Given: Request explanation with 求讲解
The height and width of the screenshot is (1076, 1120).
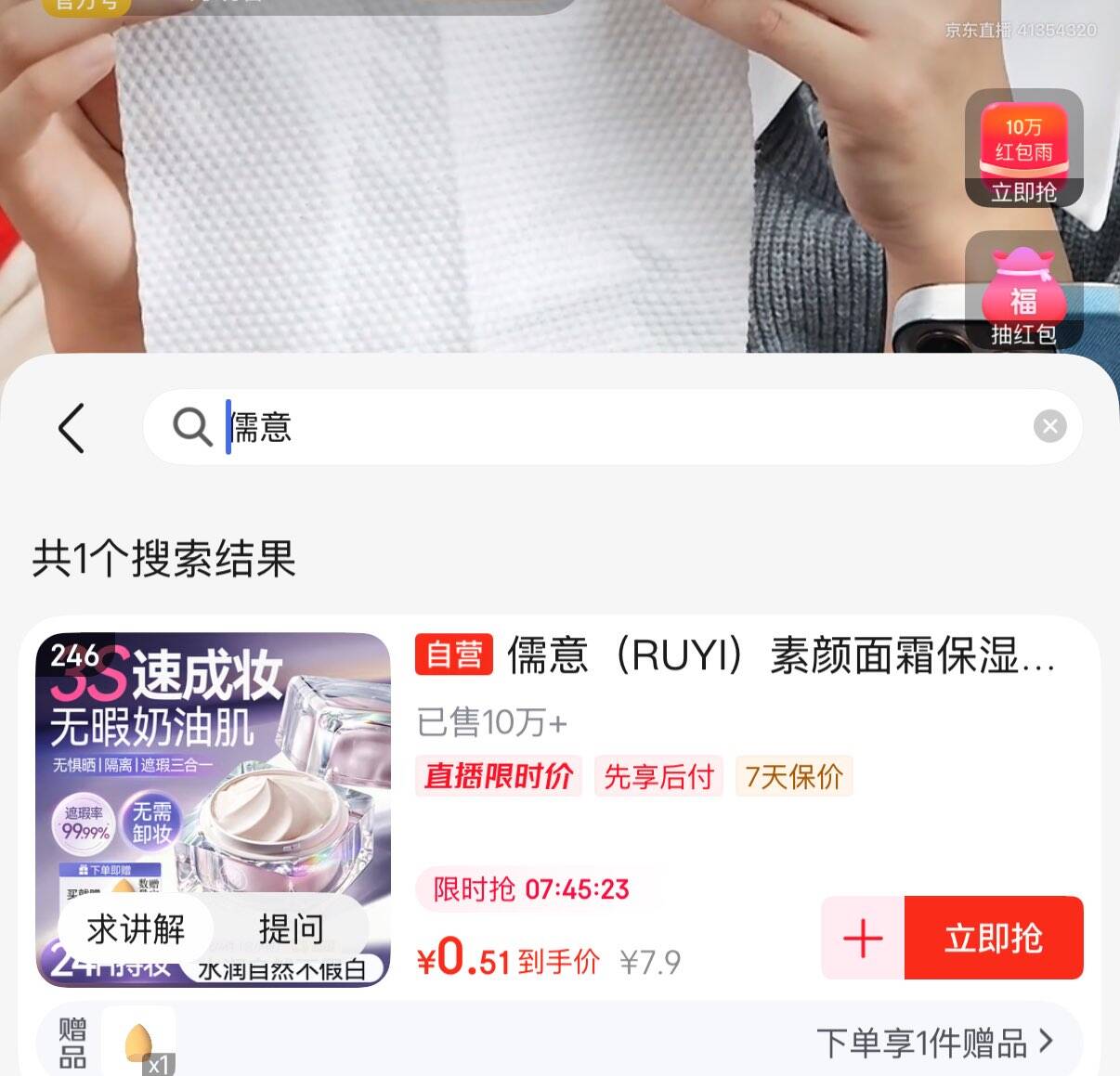Looking at the screenshot, I should pyautogui.click(x=136, y=928).
